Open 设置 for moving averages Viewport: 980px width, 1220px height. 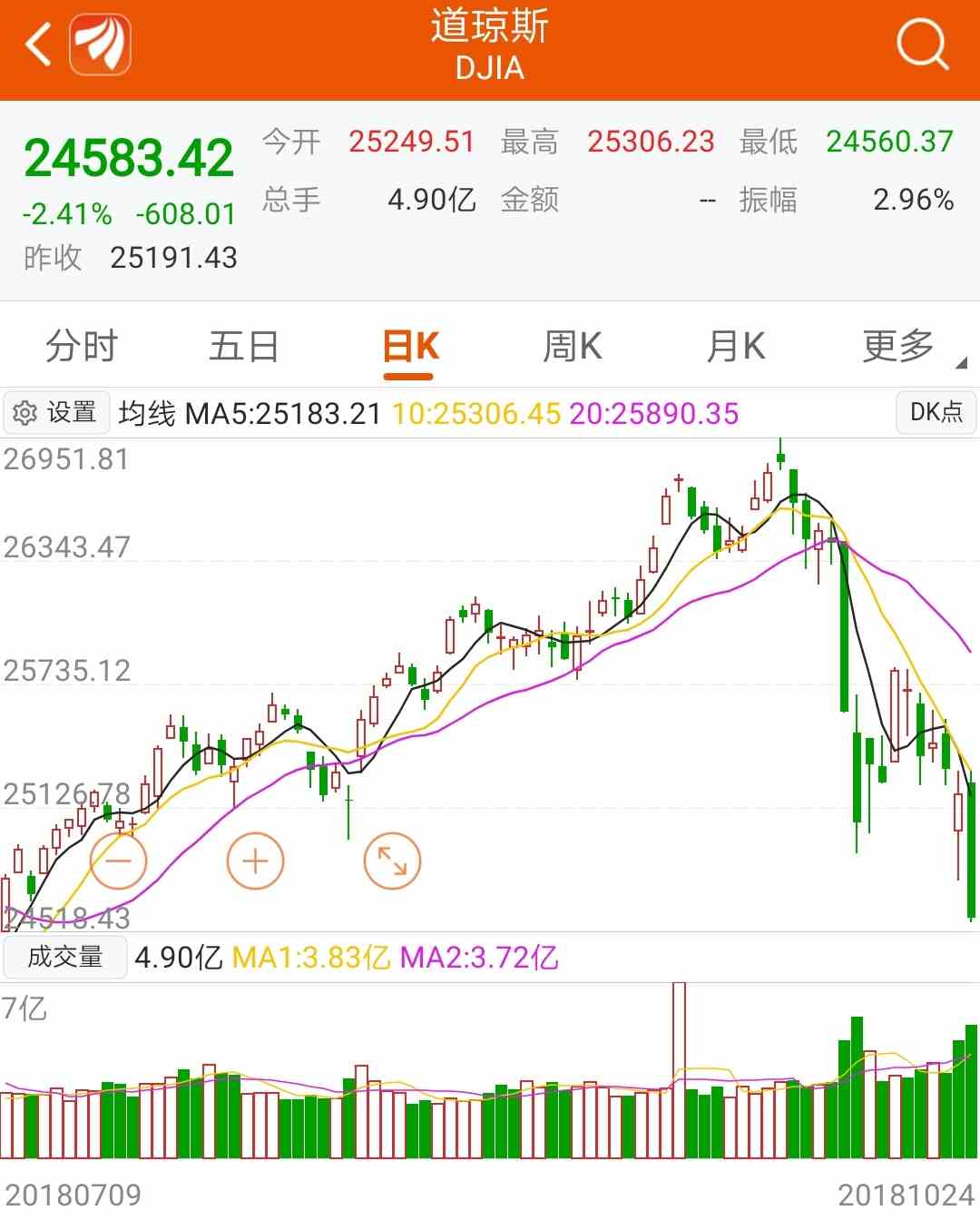(x=56, y=413)
